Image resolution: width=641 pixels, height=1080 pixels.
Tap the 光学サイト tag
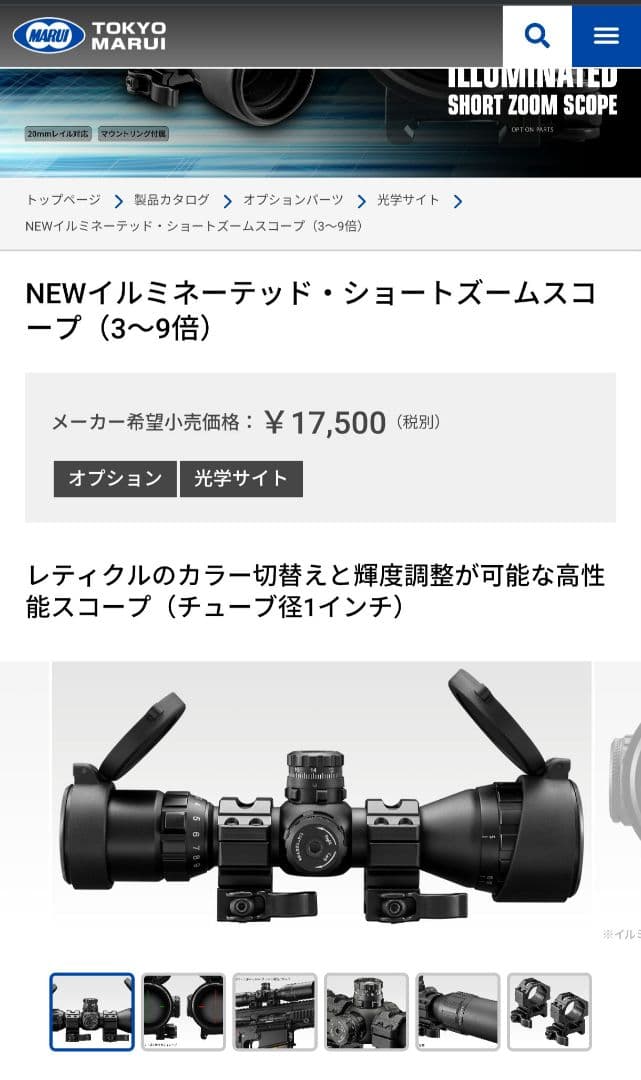241,478
